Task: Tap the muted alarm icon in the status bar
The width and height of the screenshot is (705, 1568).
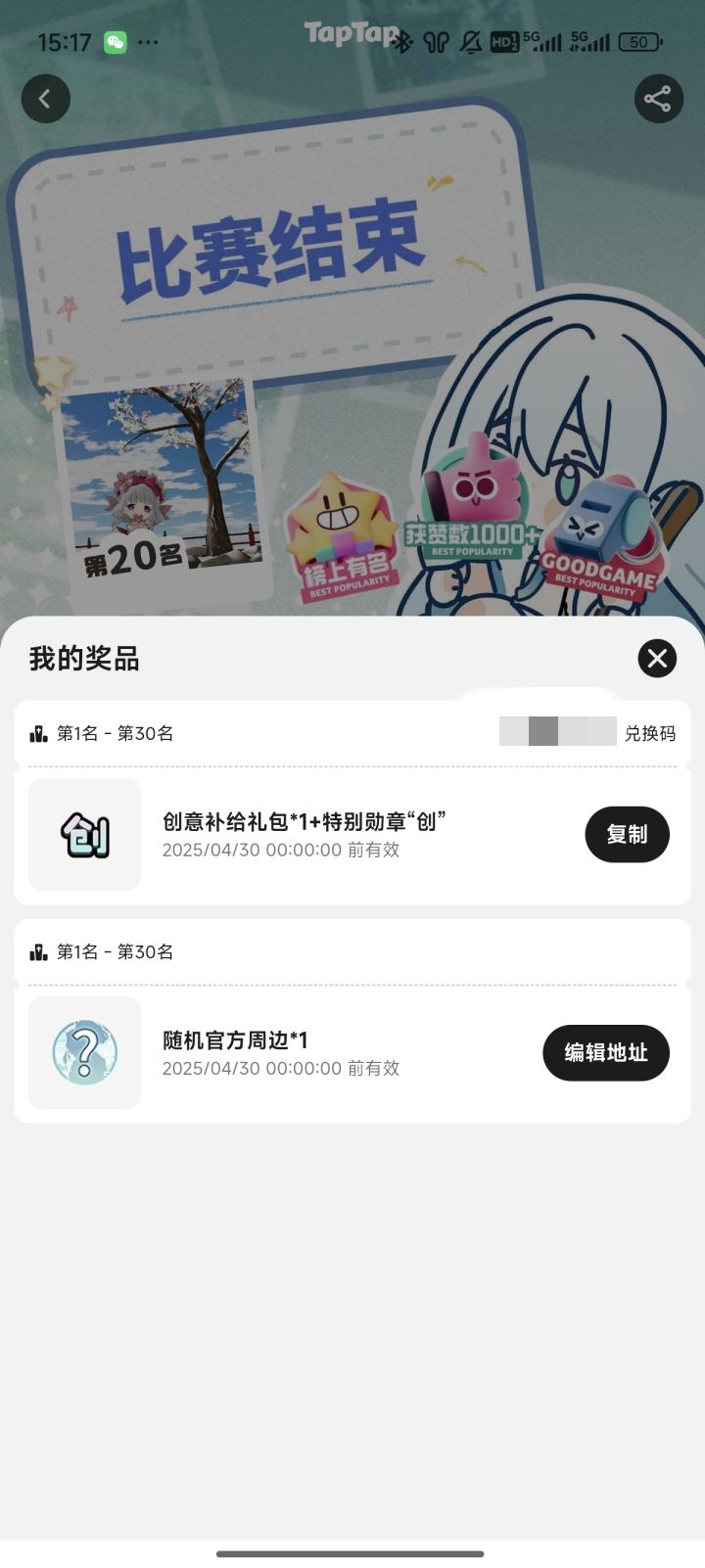Action: pos(470,42)
